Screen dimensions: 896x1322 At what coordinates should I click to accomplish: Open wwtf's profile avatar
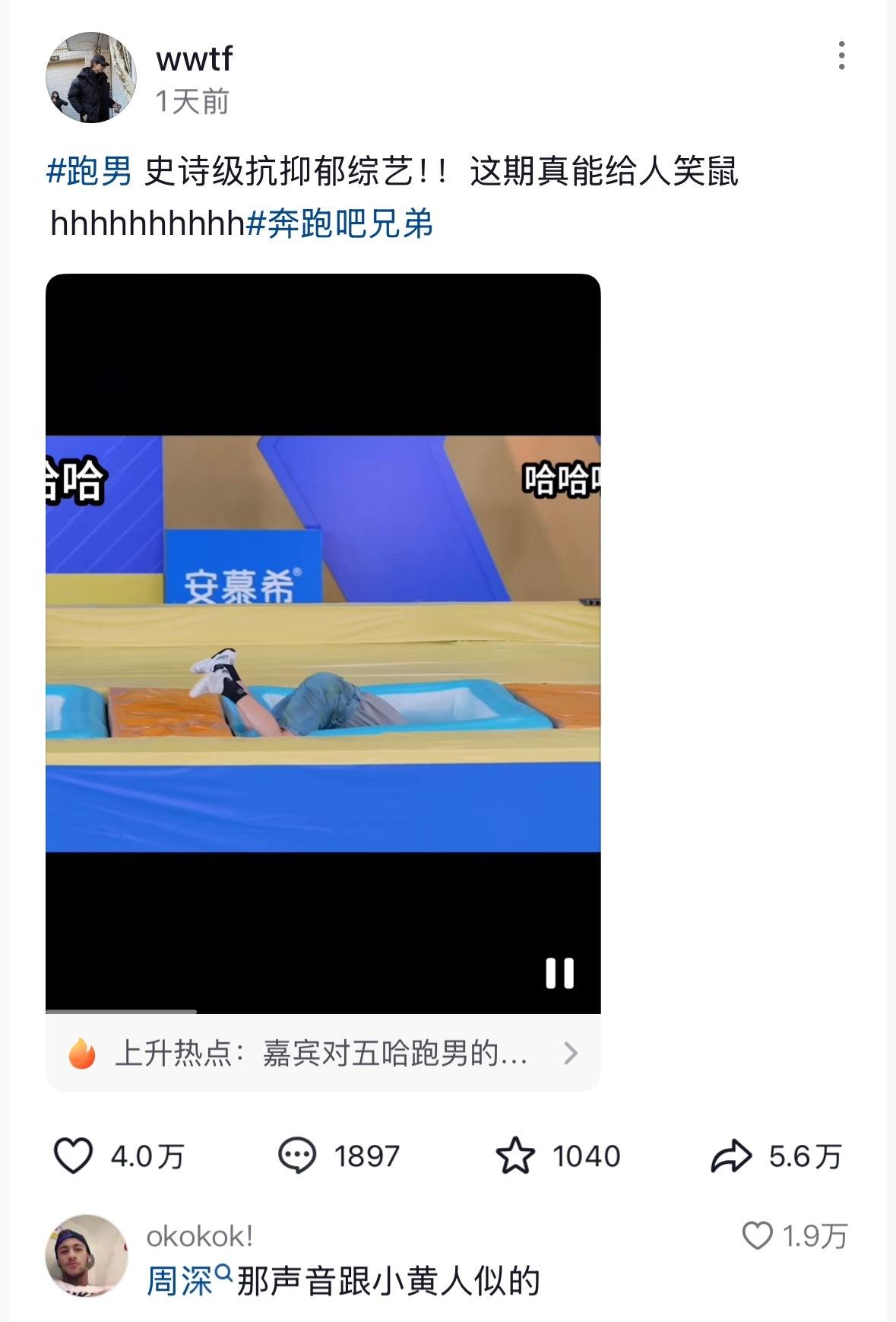(x=91, y=78)
